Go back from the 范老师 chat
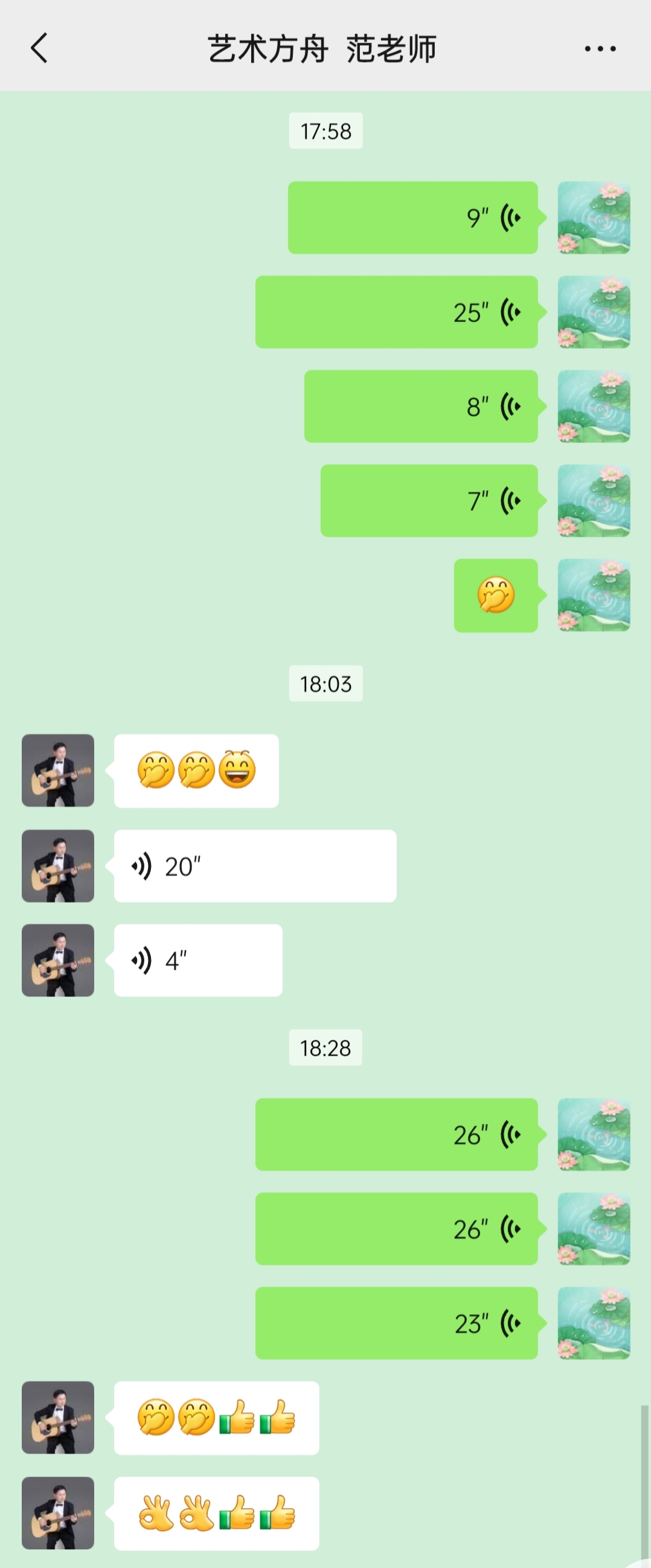The height and width of the screenshot is (1568, 651). click(39, 48)
